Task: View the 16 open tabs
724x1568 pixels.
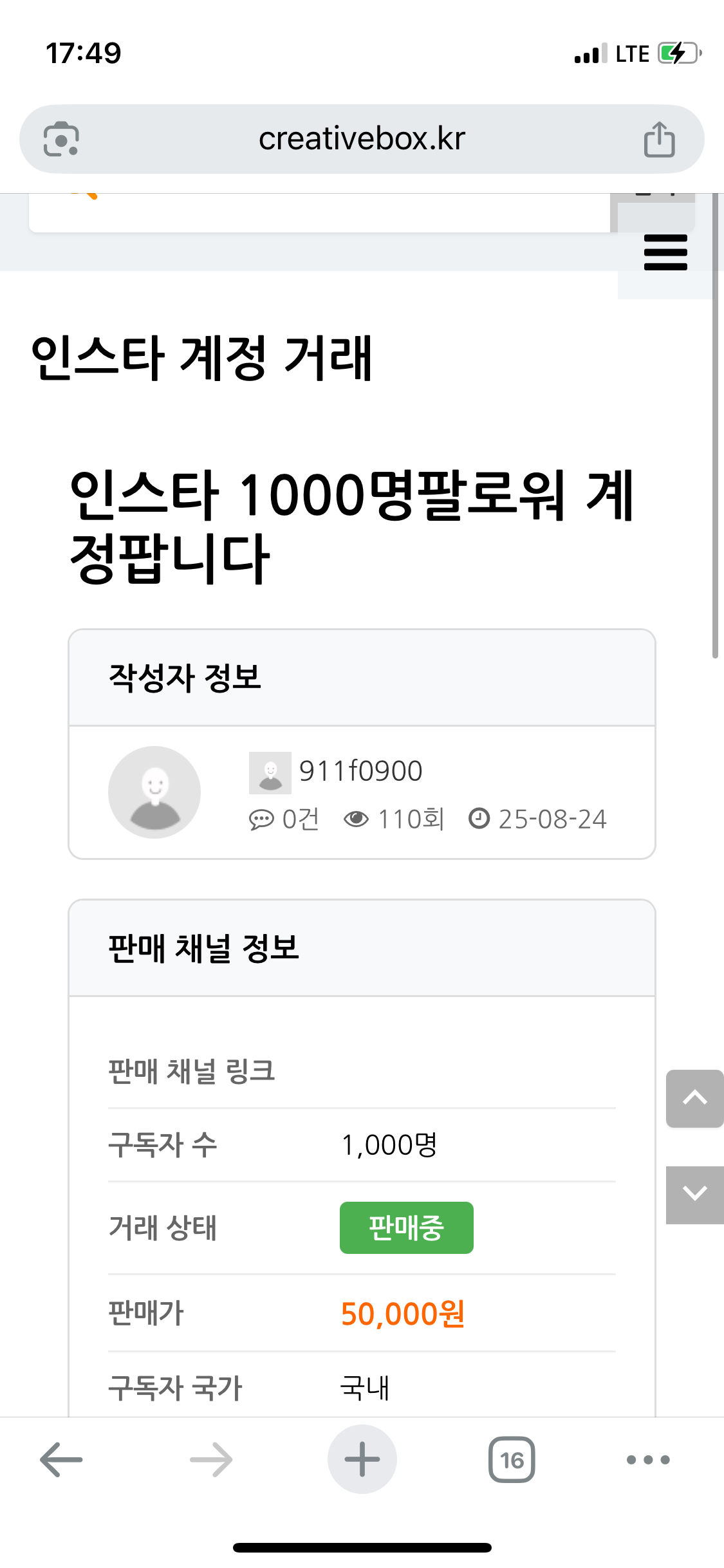Action: coord(512,1459)
